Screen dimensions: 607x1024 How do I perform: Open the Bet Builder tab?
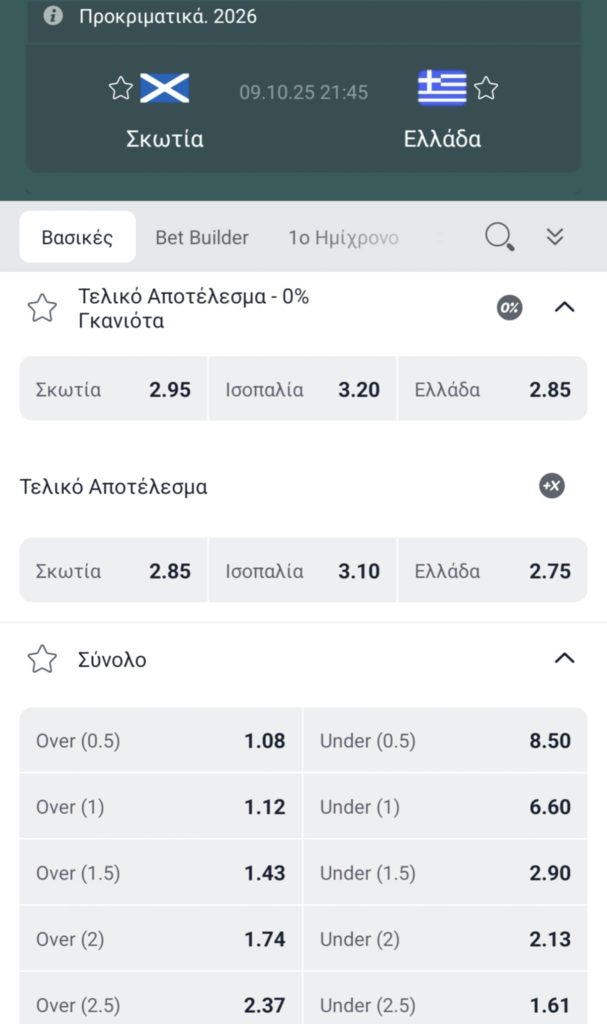[202, 237]
